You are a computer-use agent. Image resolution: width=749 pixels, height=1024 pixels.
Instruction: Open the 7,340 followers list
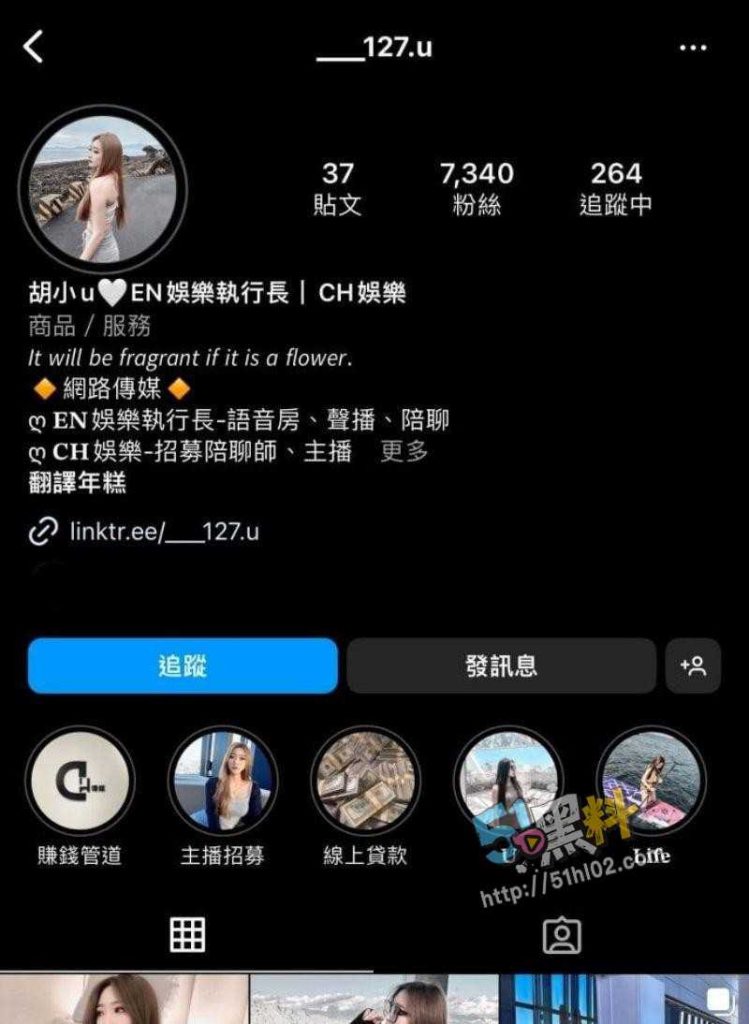[476, 188]
